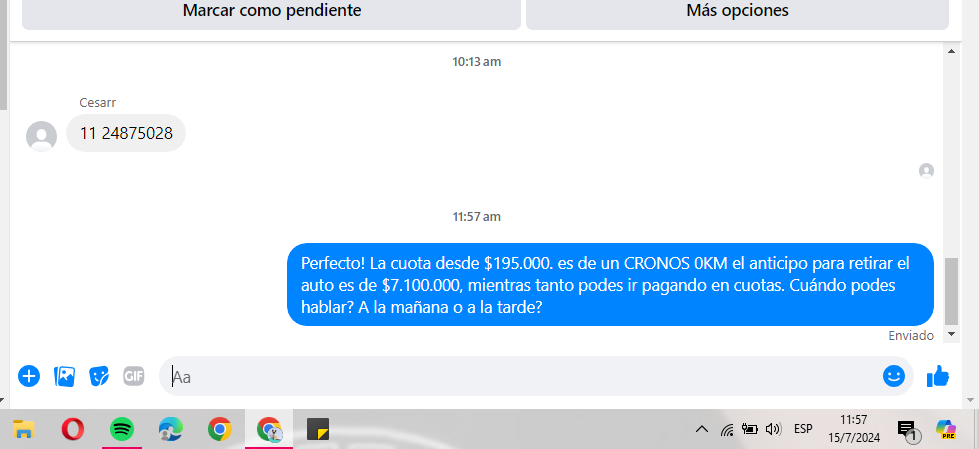Show hidden tray icons chevron
This screenshot has height=449, width=979.
[702, 429]
